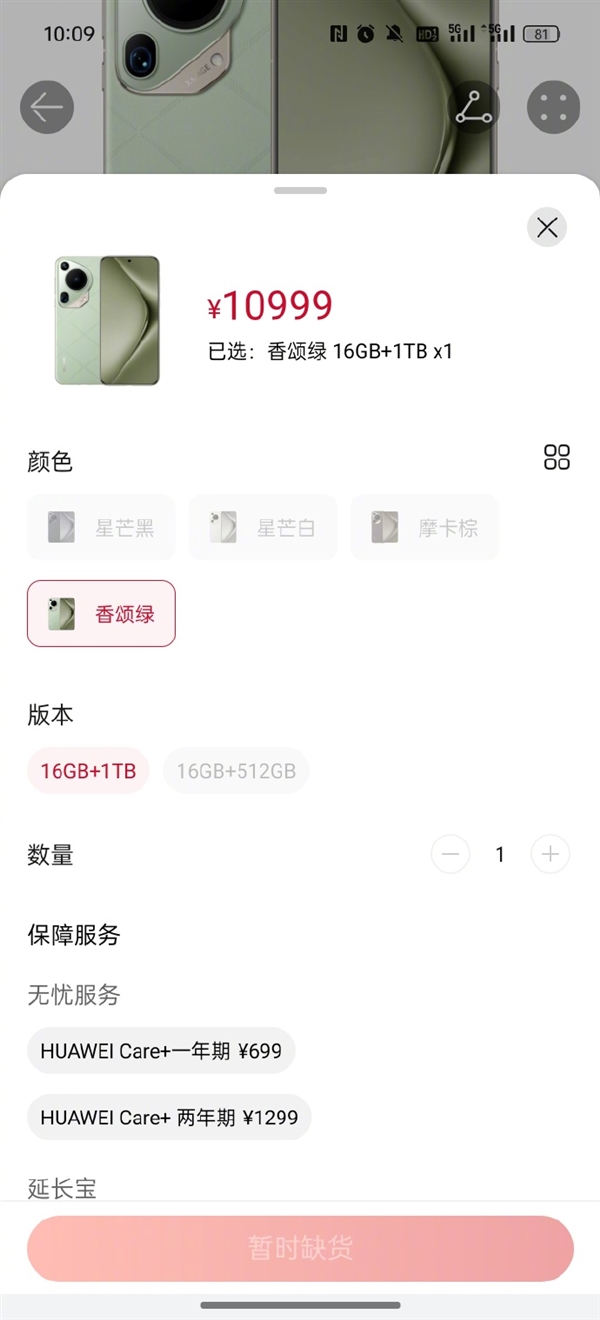600x1320 pixels.
Task: Increase quantity with the plus button
Action: click(x=550, y=854)
